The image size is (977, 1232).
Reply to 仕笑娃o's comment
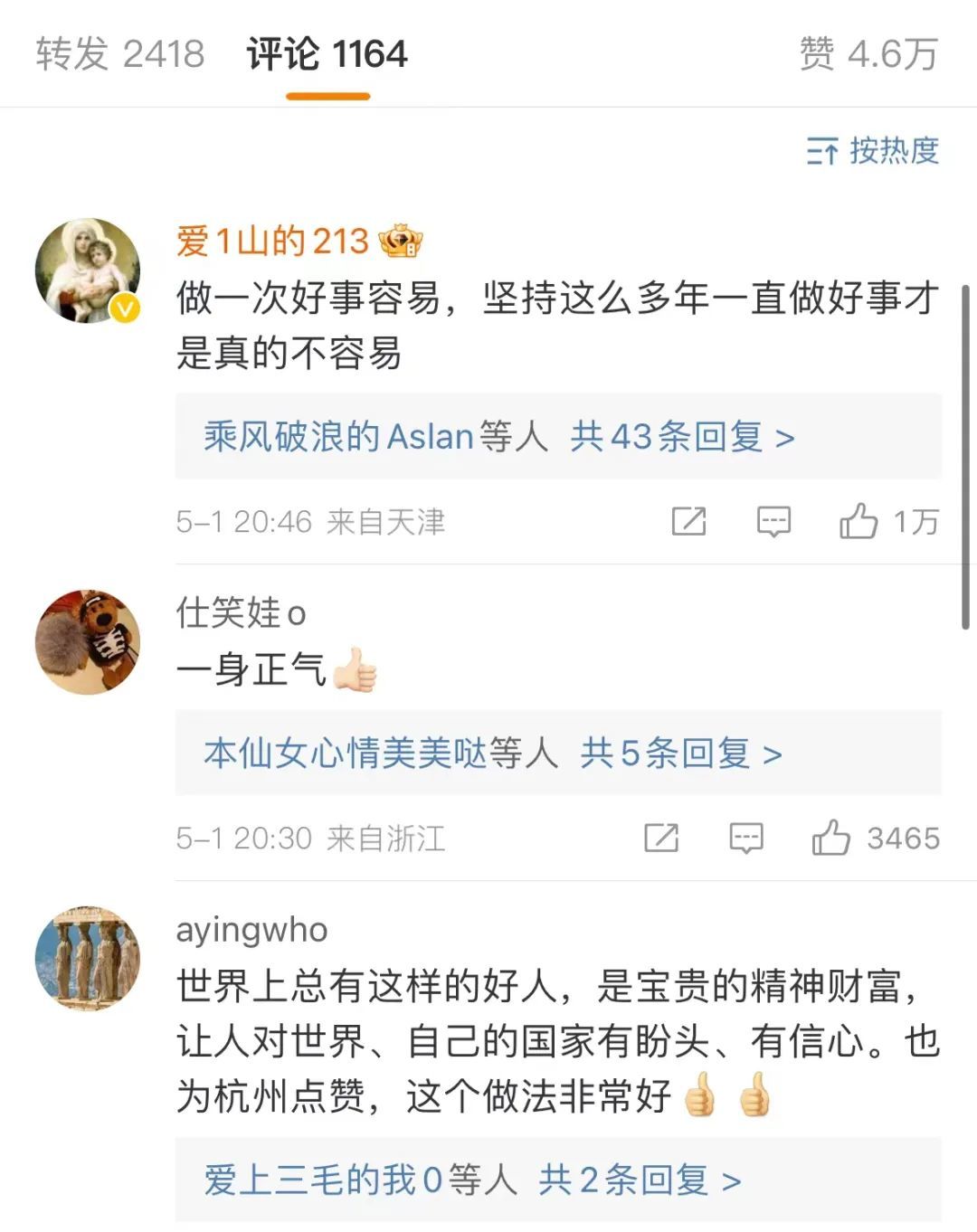746,838
